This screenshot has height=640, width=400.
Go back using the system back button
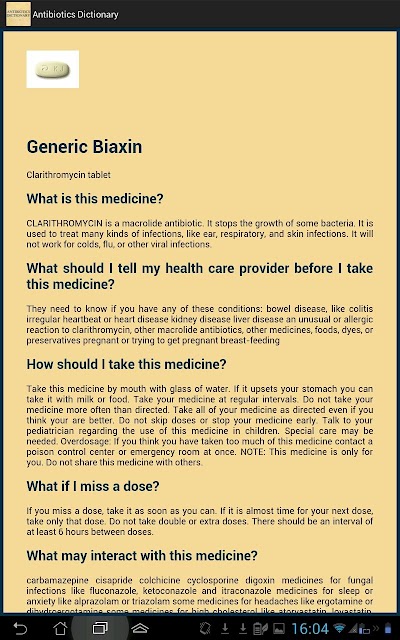[20, 628]
